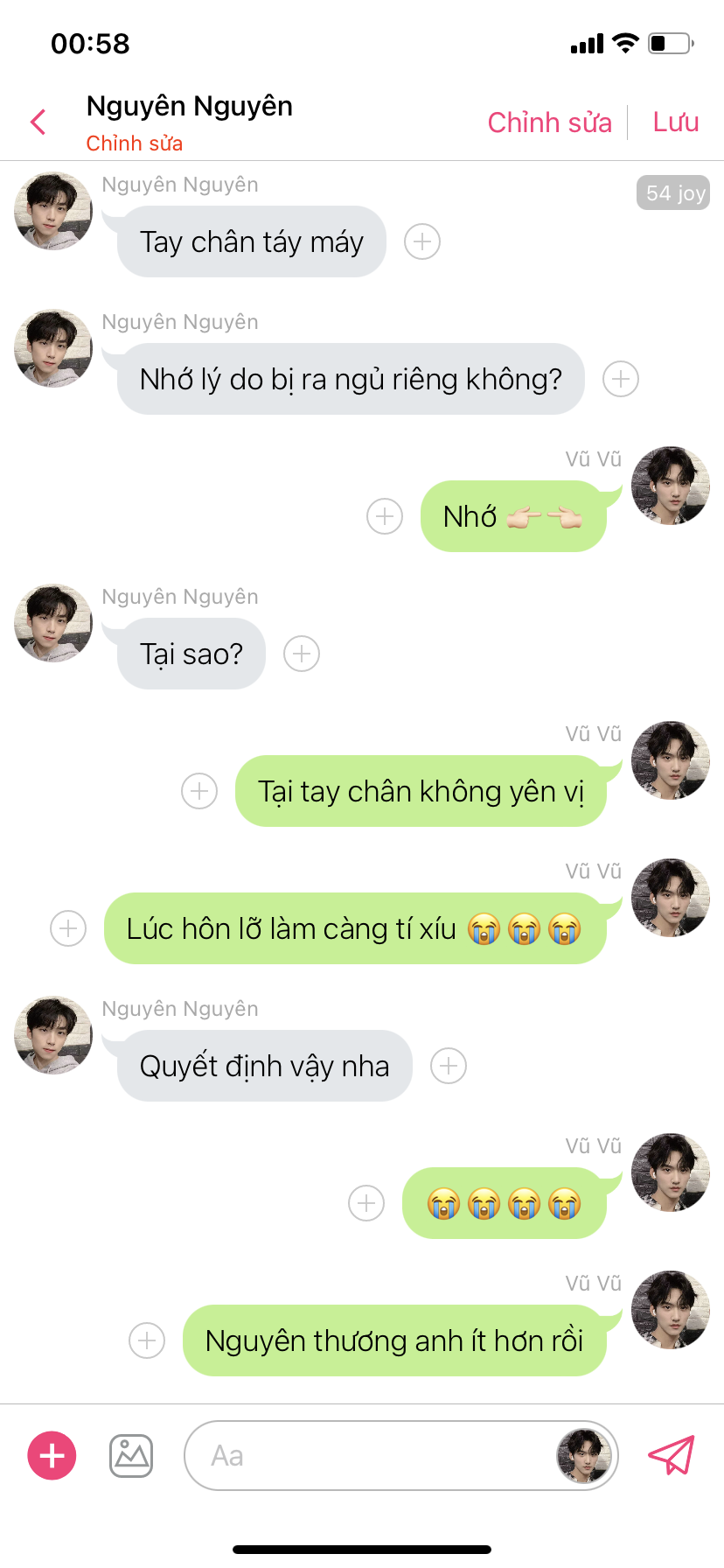Save the chat with Lưu
The image size is (724, 1568).
pos(675,122)
